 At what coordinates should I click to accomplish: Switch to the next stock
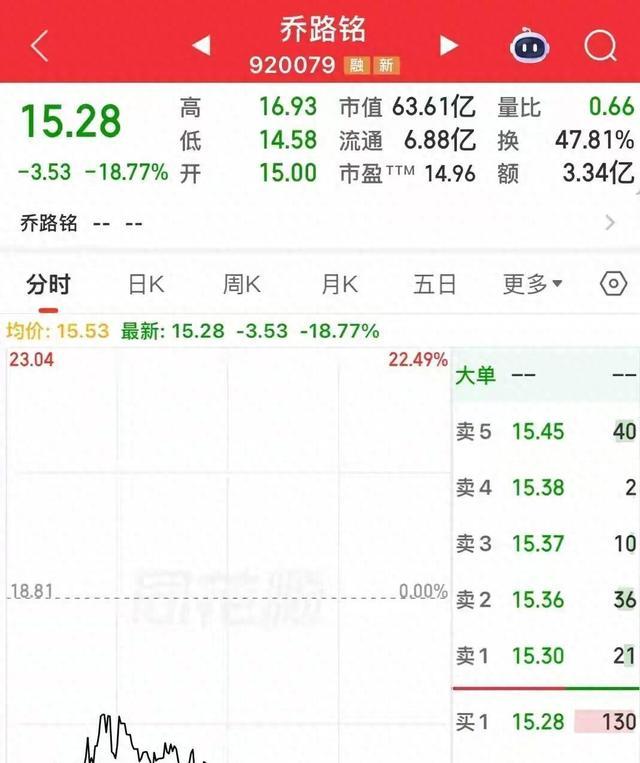tap(449, 45)
